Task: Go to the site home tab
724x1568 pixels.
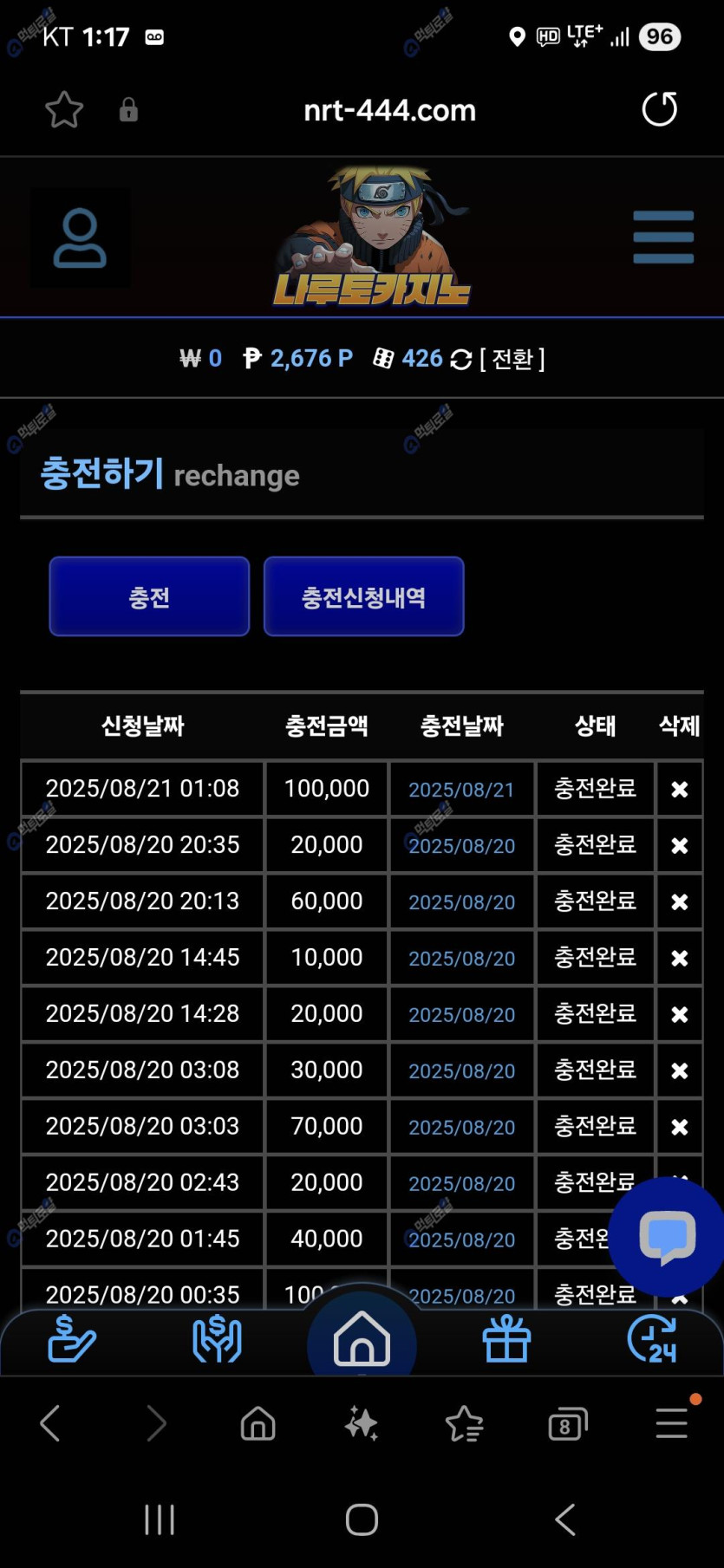Action: (x=362, y=1340)
